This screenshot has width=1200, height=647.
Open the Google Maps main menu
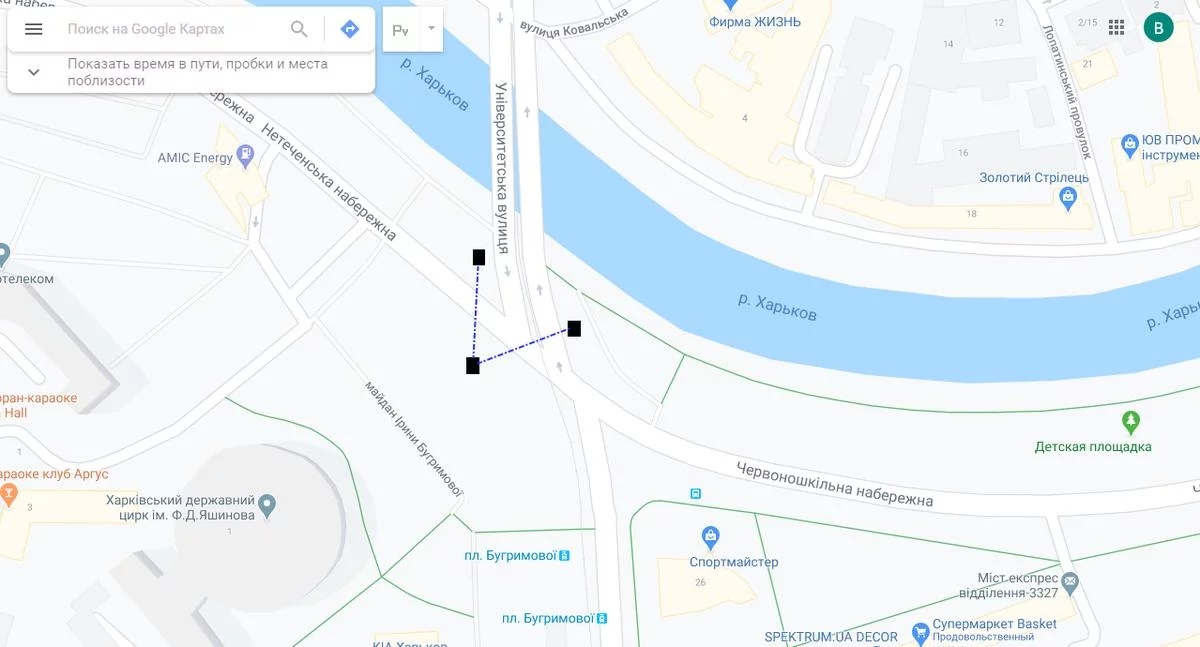[x=33, y=29]
